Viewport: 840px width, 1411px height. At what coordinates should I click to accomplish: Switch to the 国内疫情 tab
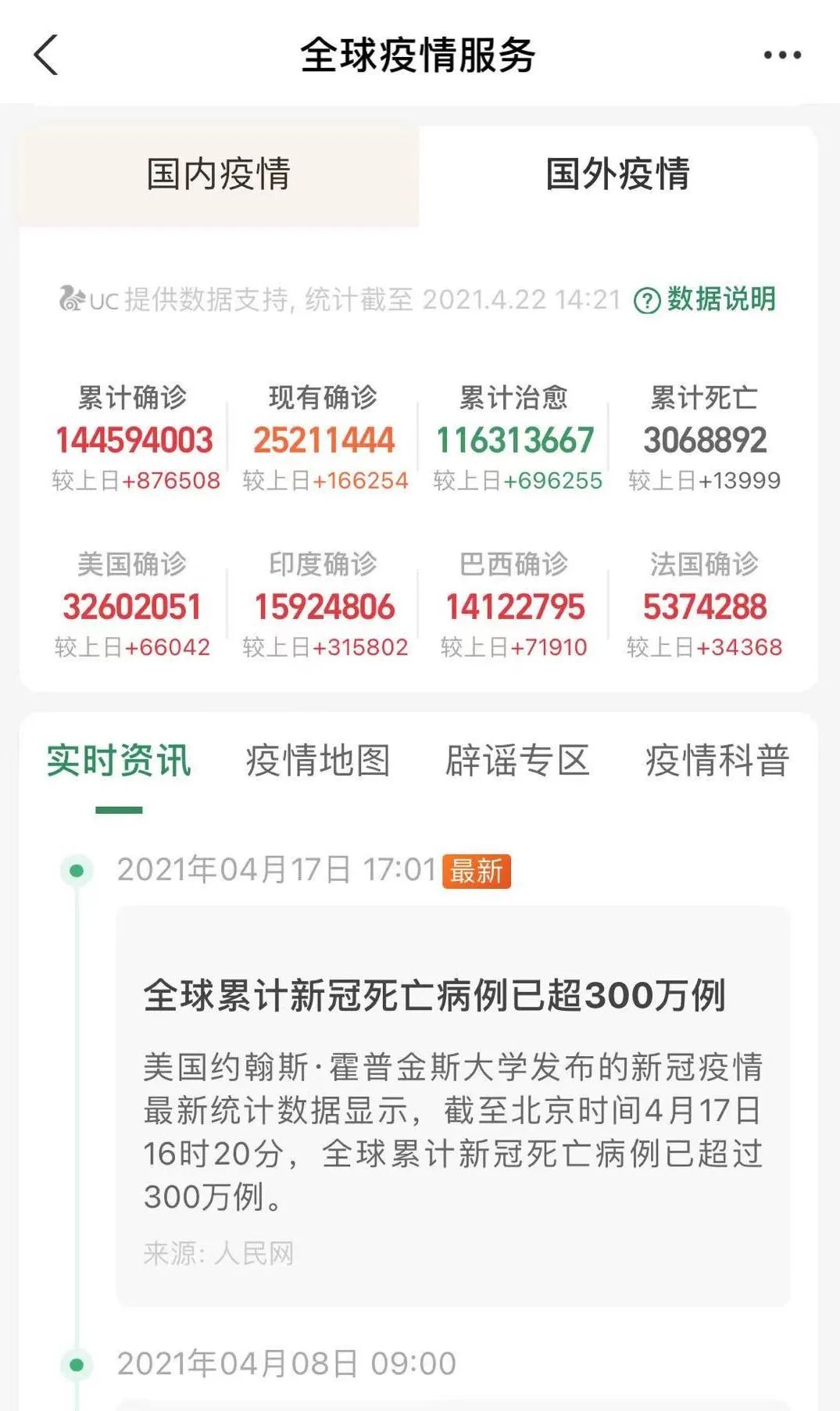[219, 174]
